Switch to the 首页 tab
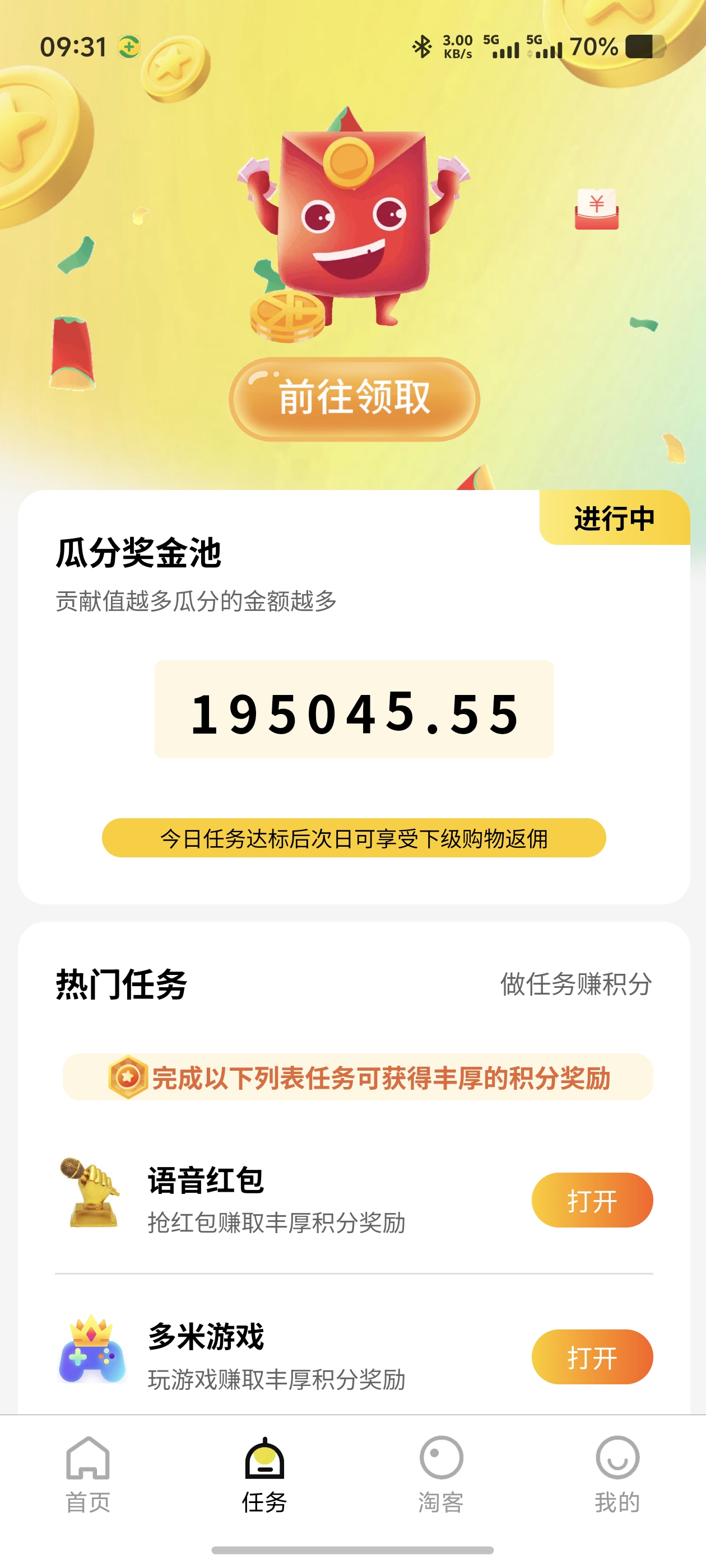This screenshot has height=1568, width=706. tap(89, 1475)
